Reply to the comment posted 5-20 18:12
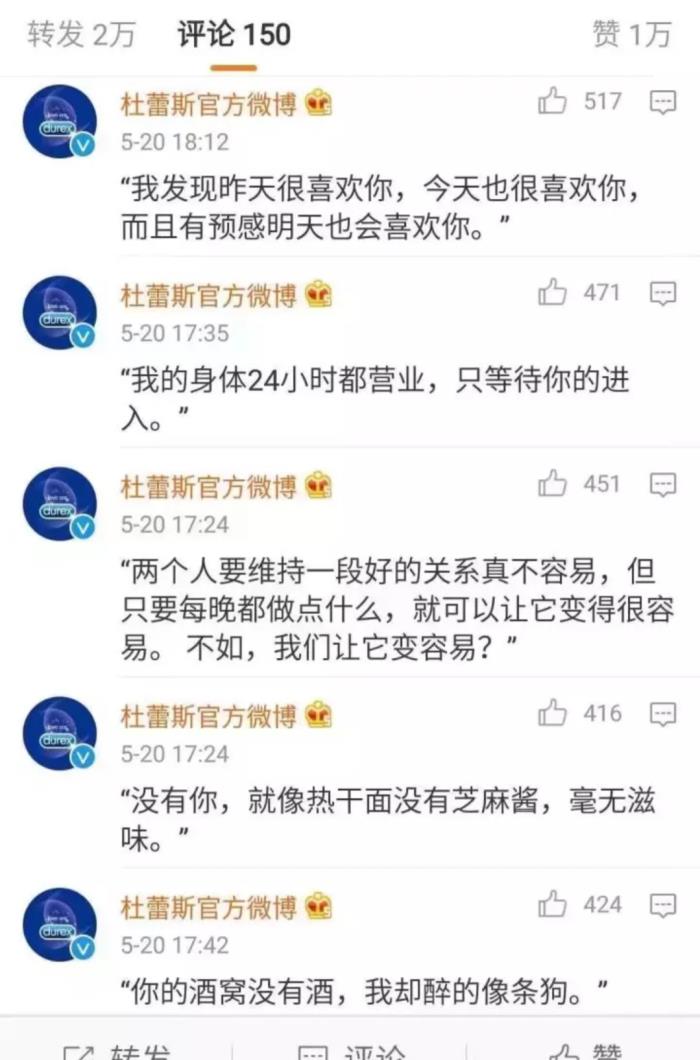Screen dimensions: 700x1060 click(662, 101)
